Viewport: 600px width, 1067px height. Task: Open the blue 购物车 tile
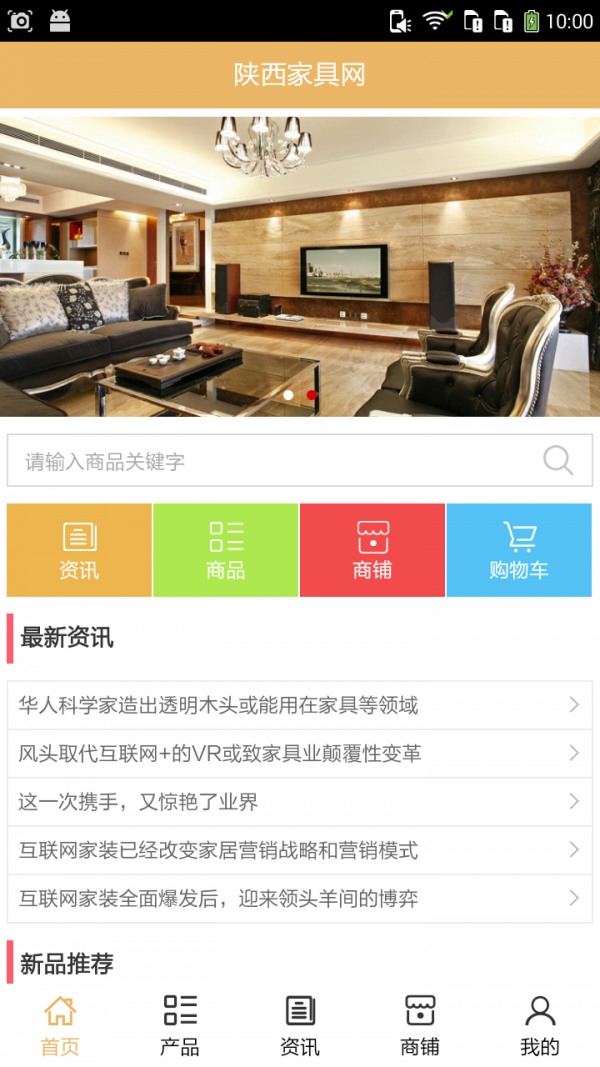pos(519,550)
